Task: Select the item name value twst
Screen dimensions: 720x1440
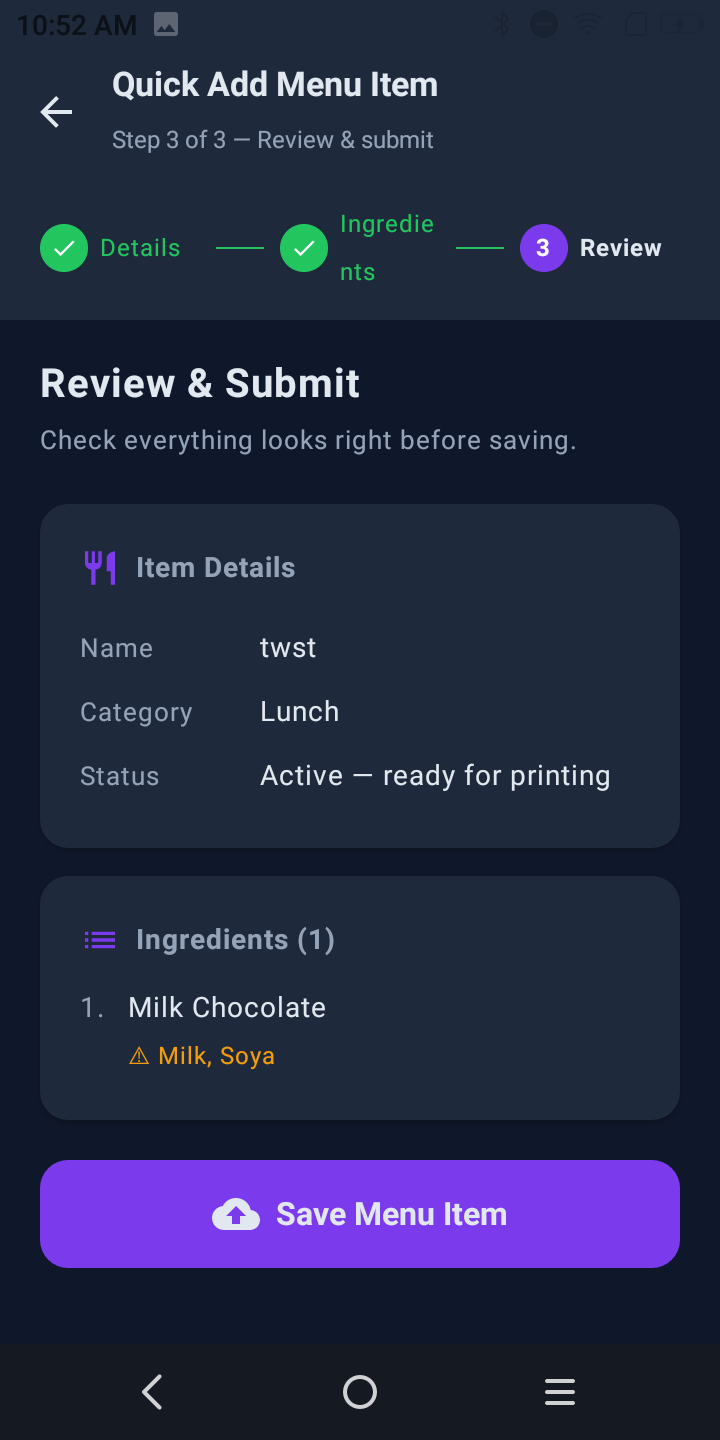Action: (288, 647)
